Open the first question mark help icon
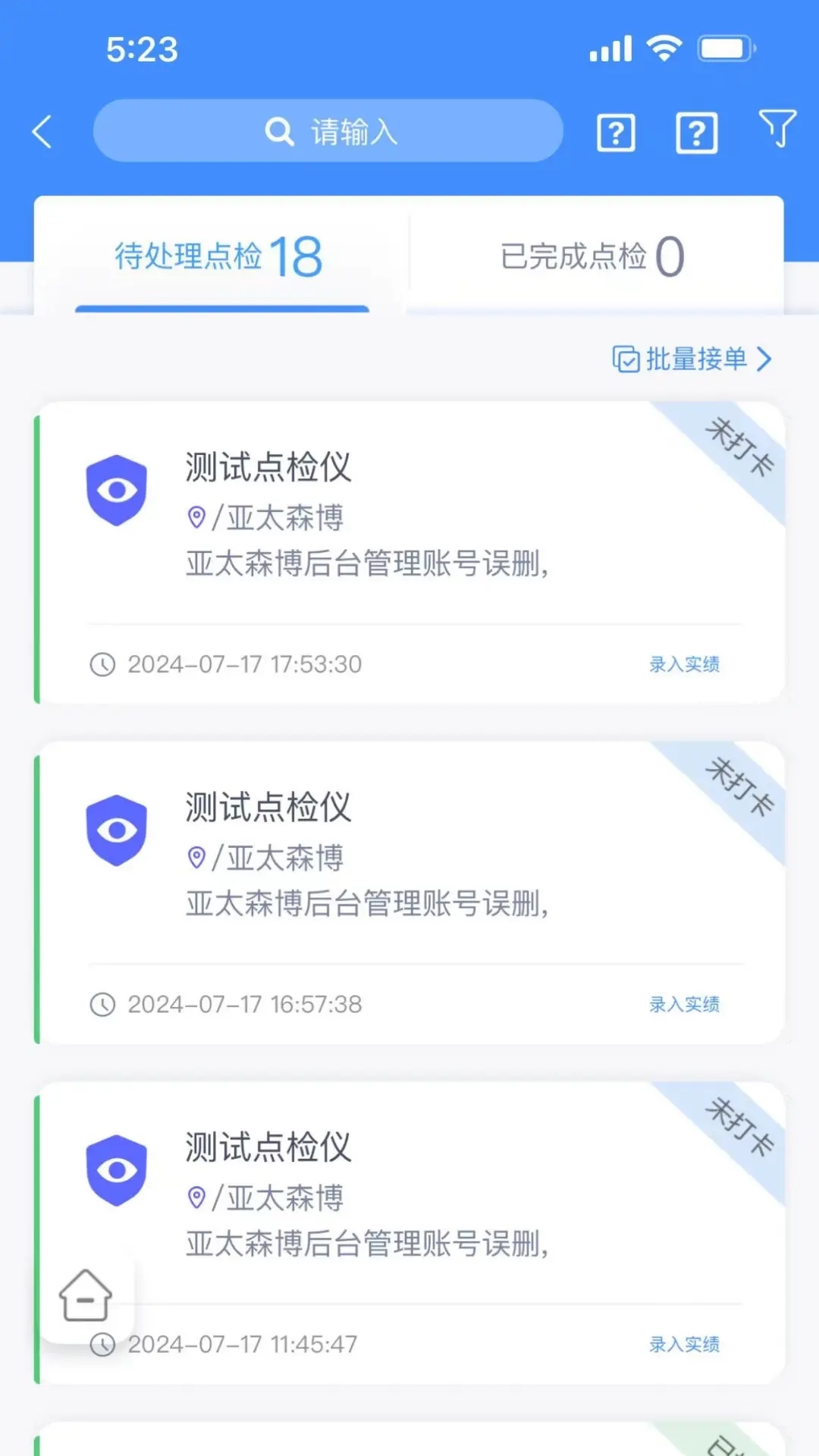The width and height of the screenshot is (819, 1456). coord(616,133)
